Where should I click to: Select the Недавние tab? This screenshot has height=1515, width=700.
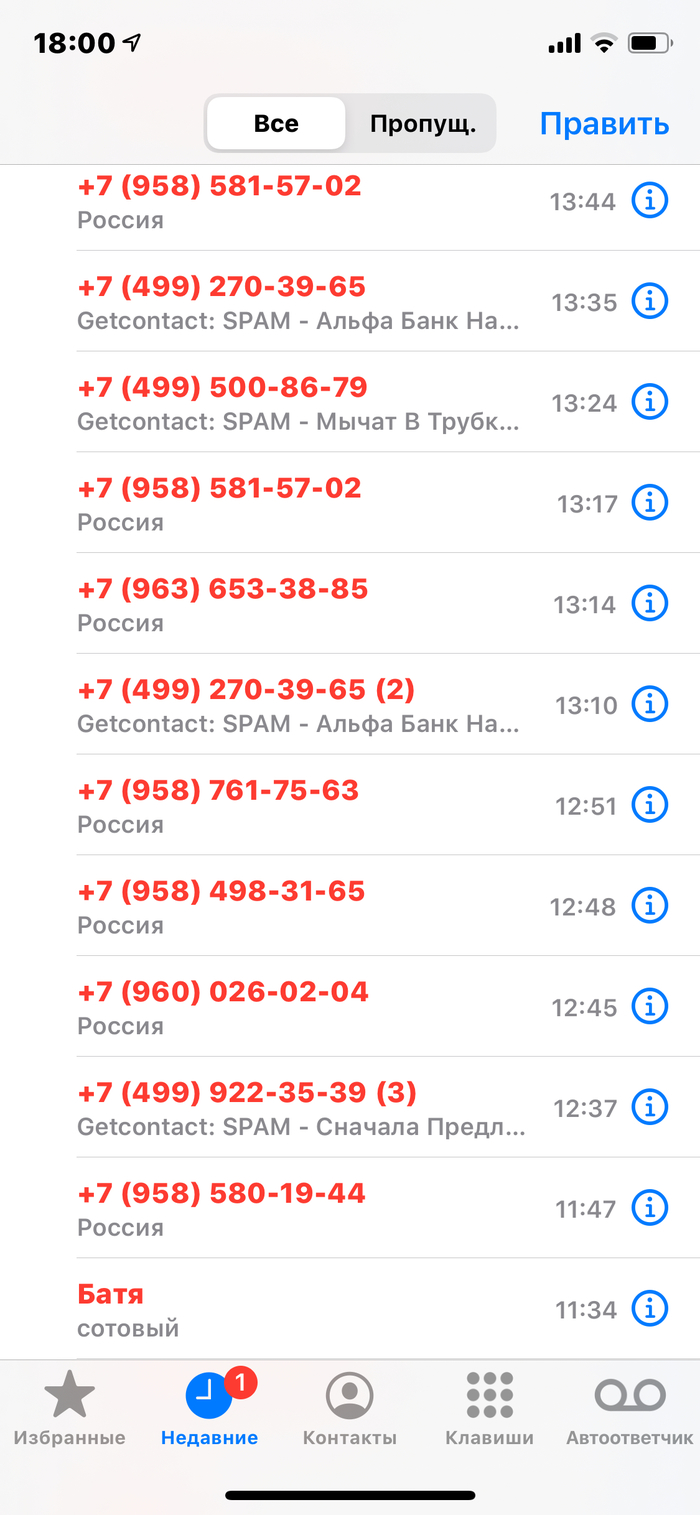pyautogui.click(x=209, y=1408)
